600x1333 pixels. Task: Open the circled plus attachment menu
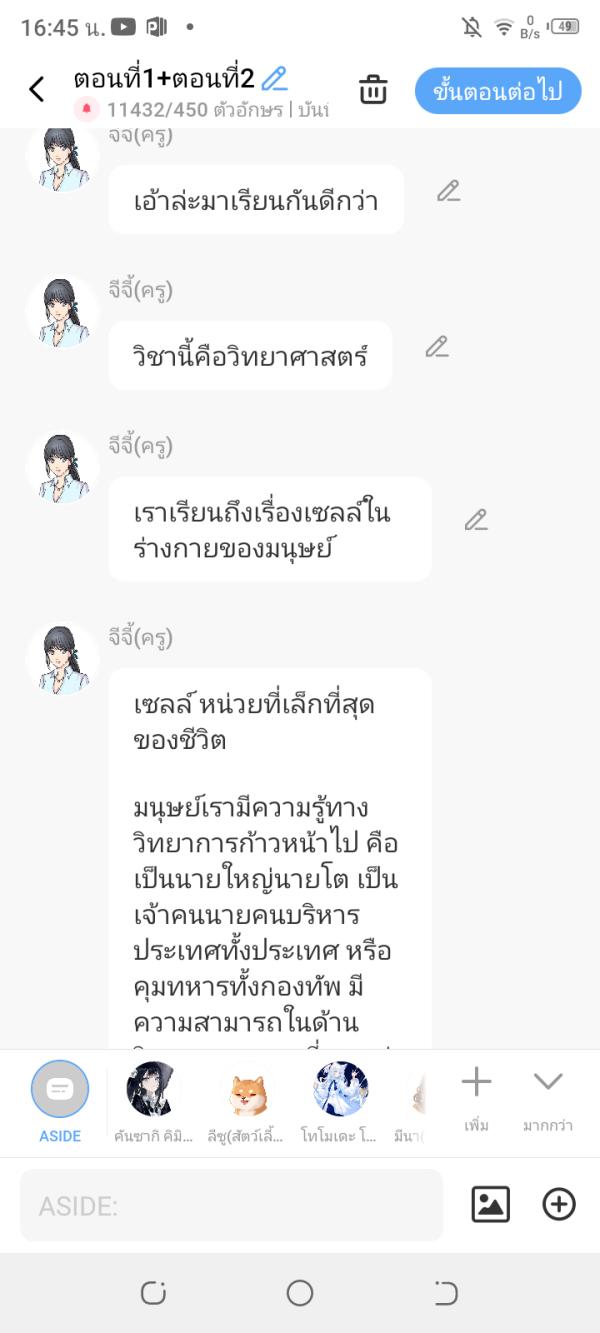pos(558,1205)
